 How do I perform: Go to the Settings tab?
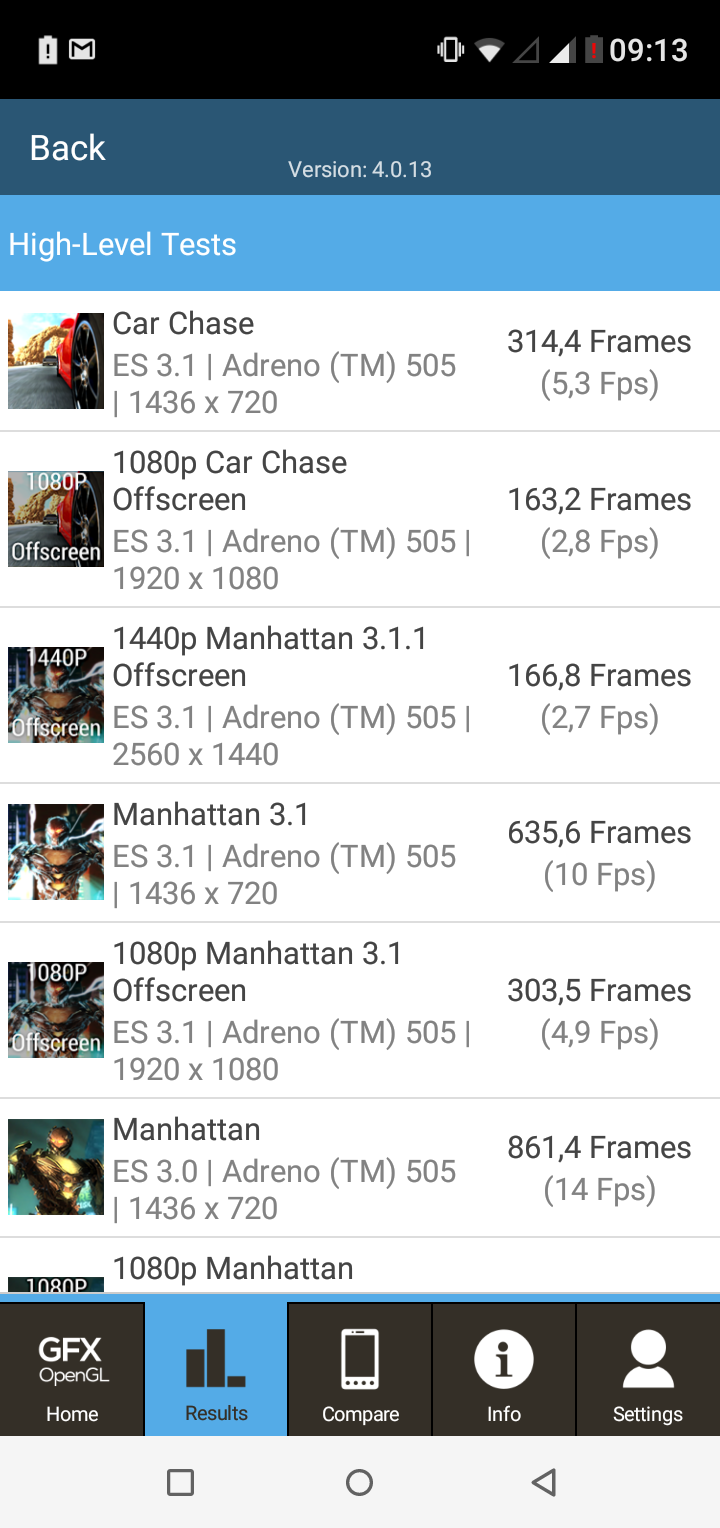point(648,1369)
